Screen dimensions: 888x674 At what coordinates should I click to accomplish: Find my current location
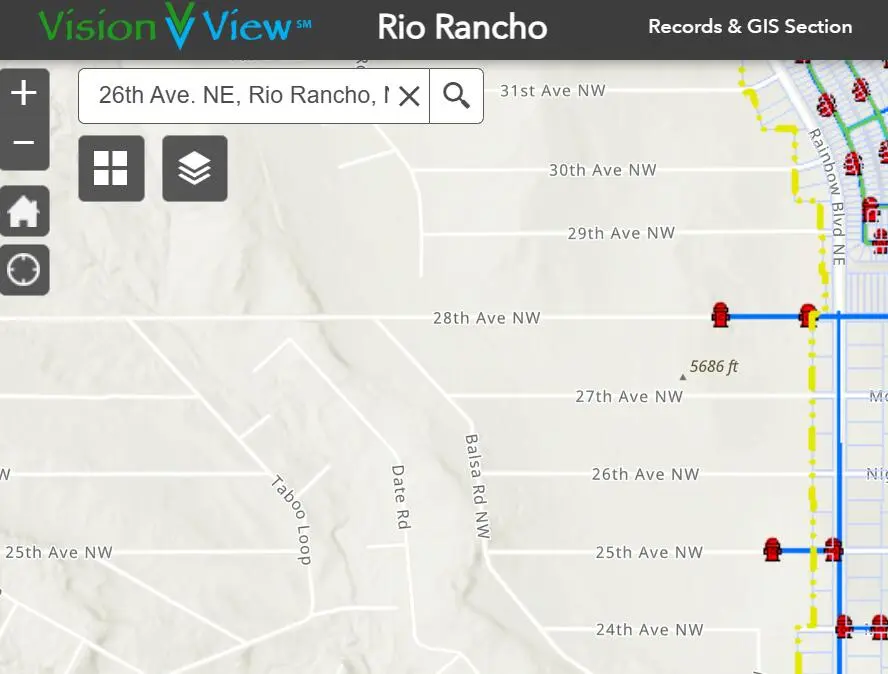(24, 270)
